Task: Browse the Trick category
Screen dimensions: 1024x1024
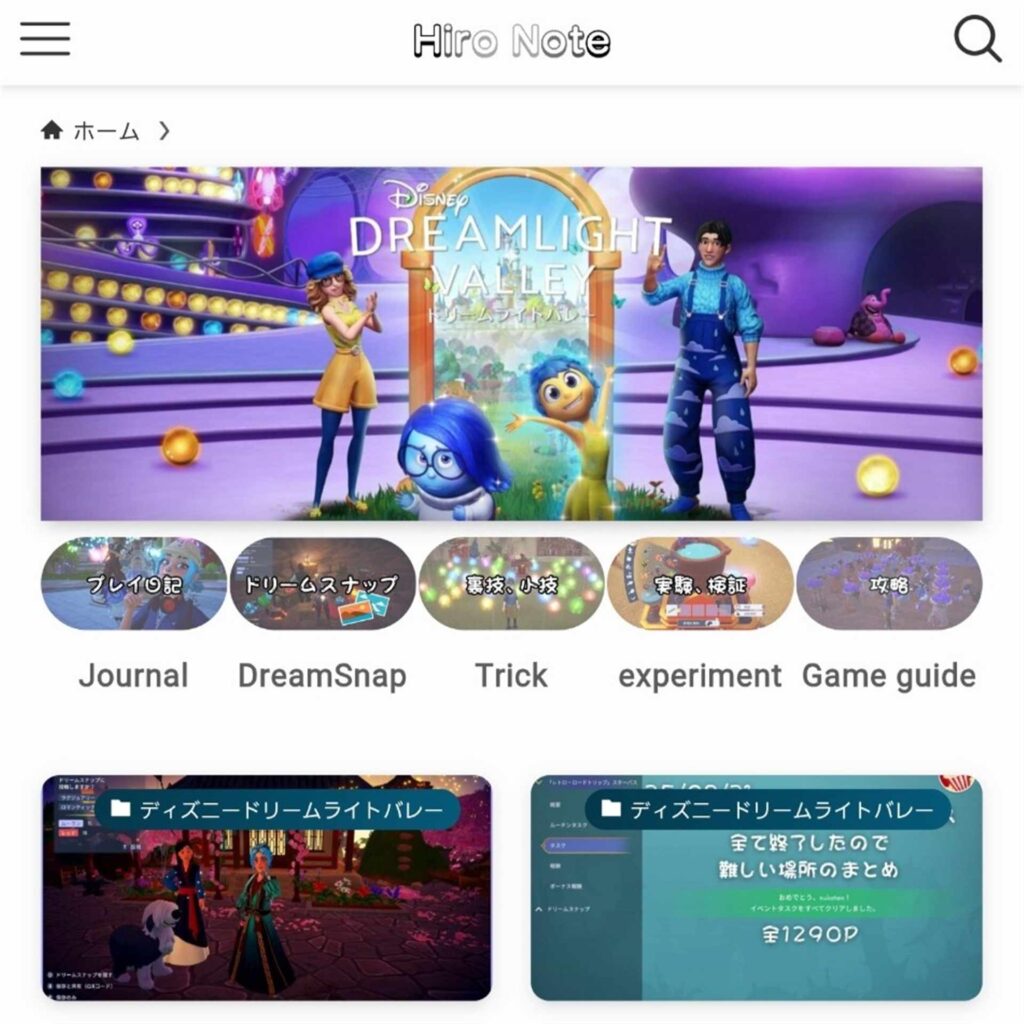Action: (511, 584)
